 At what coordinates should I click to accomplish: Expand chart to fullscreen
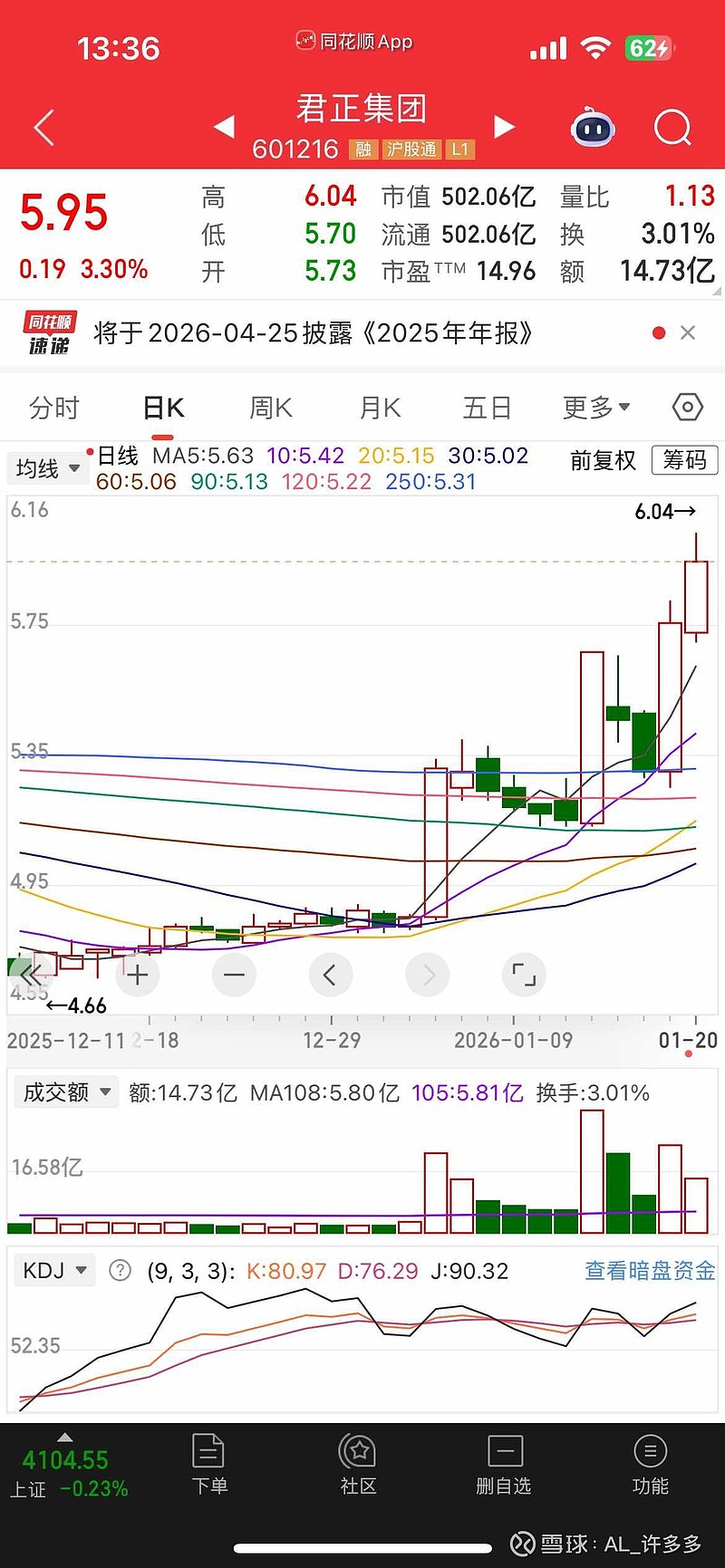524,976
